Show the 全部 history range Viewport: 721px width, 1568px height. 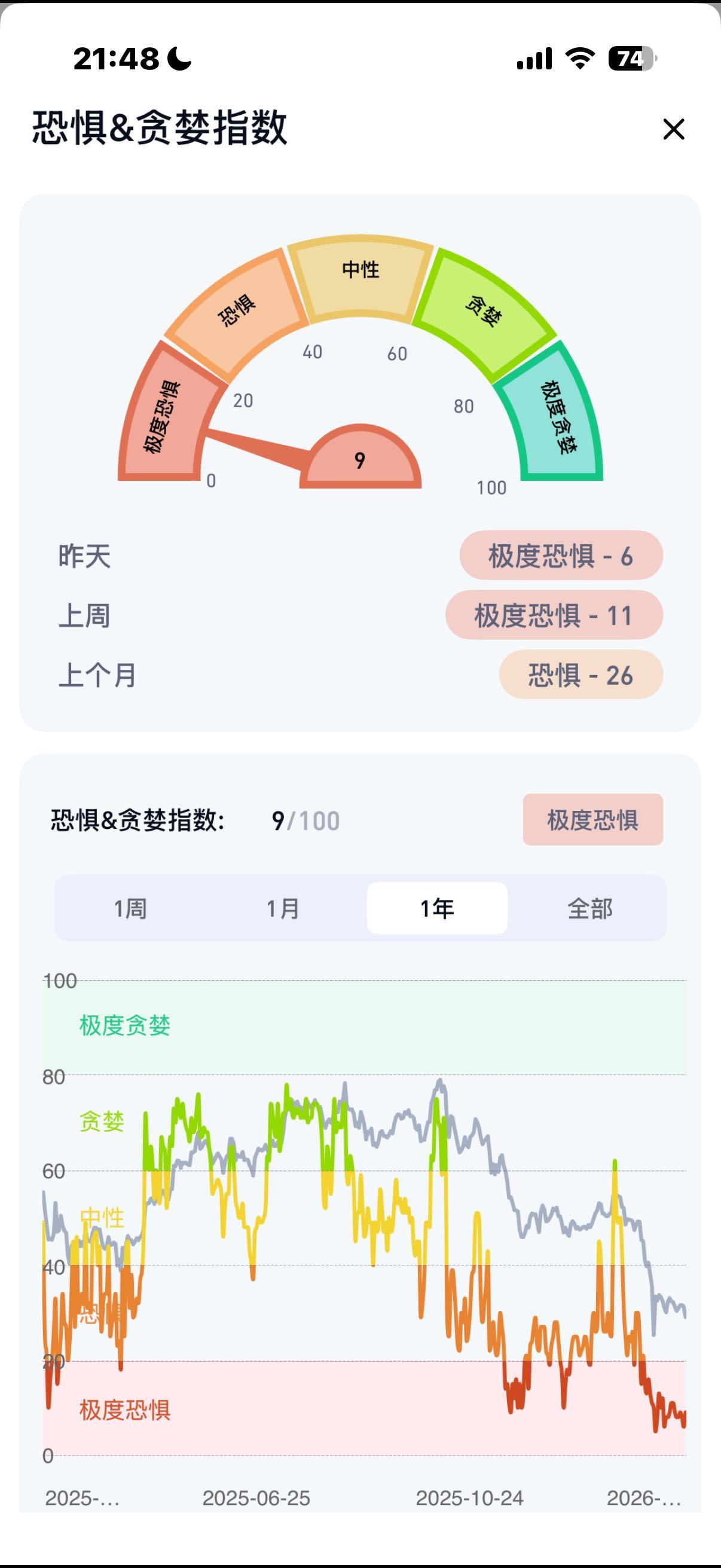[589, 908]
